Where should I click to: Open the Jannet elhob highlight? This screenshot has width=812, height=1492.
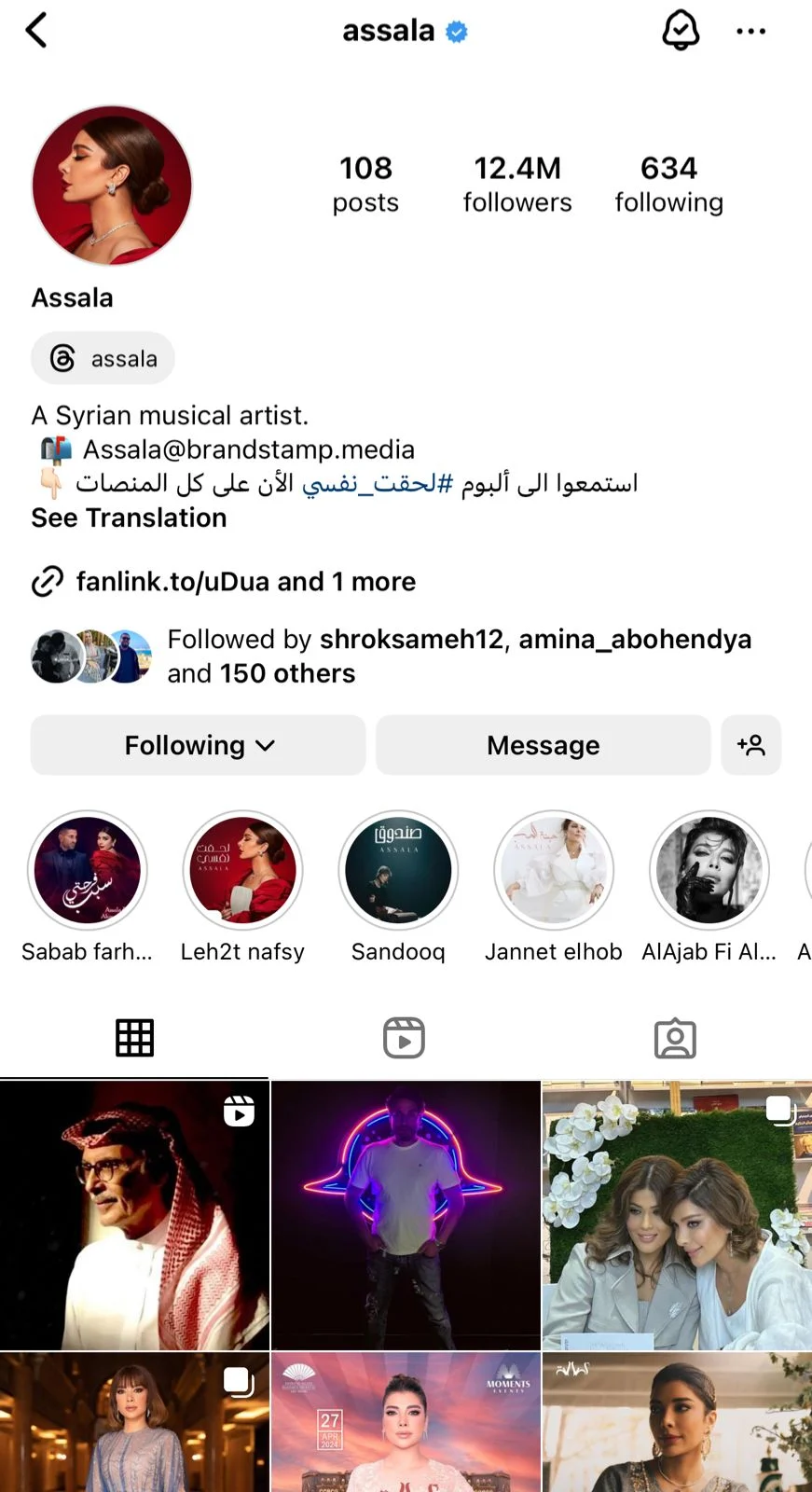[554, 870]
